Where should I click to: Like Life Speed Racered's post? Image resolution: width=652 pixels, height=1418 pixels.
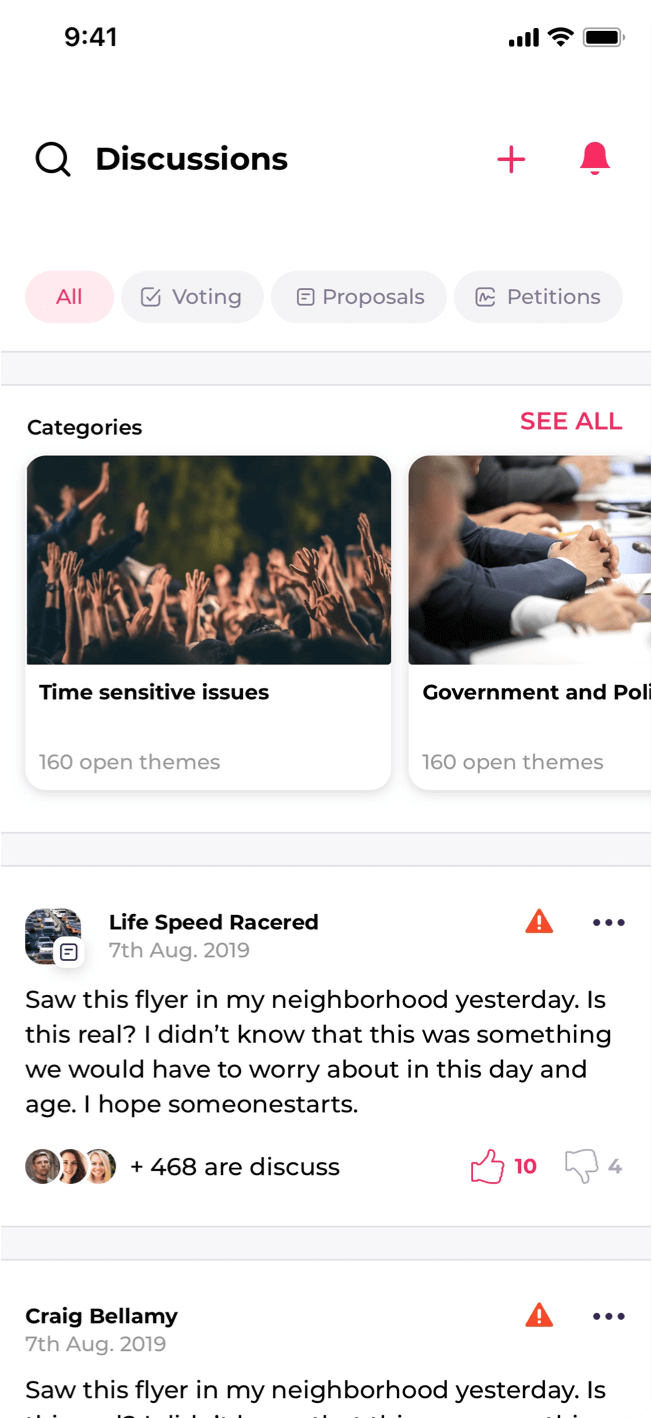point(488,1166)
